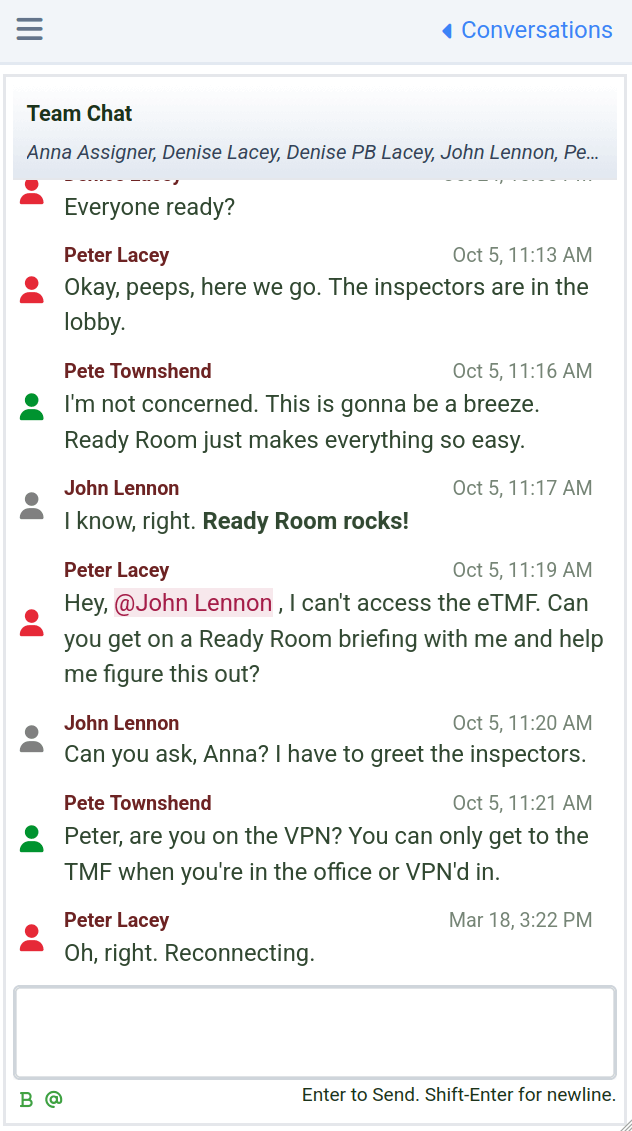Insert a mention with the @ button
Image resolution: width=632 pixels, height=1131 pixels.
pyautogui.click(x=54, y=1099)
